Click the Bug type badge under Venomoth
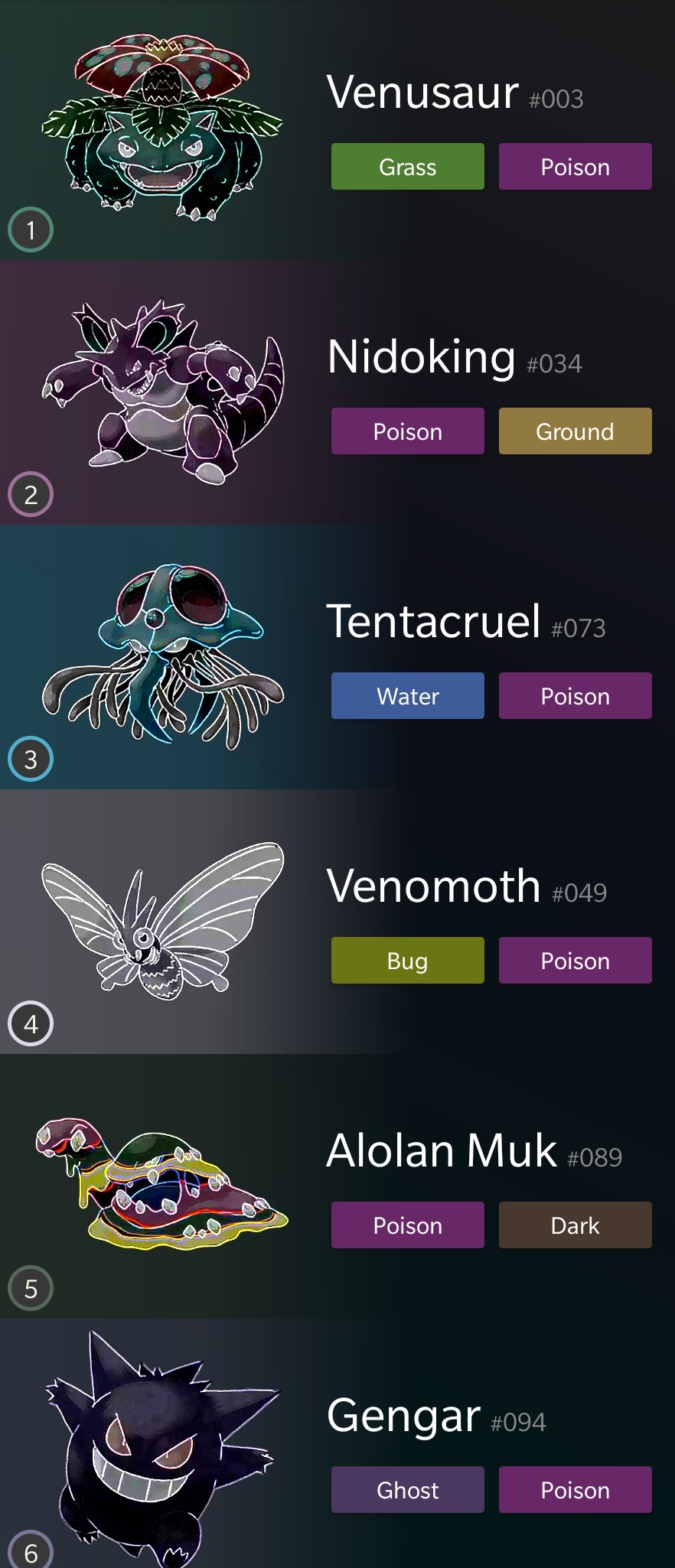 [x=407, y=960]
